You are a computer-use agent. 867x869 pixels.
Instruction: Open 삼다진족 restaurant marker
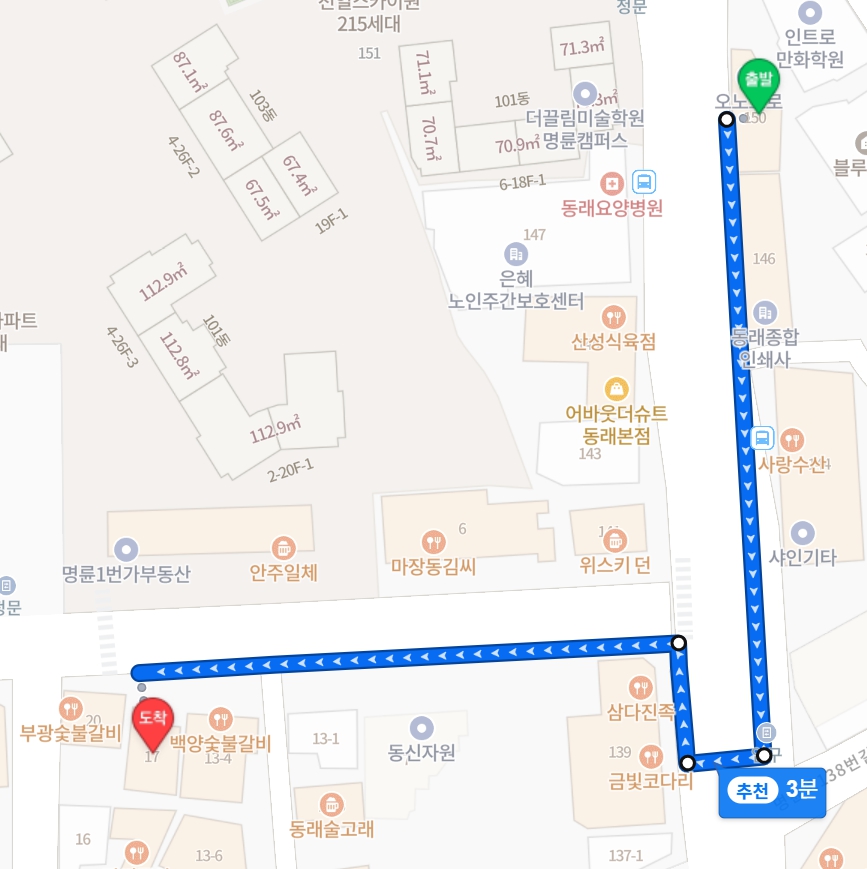(x=639, y=688)
